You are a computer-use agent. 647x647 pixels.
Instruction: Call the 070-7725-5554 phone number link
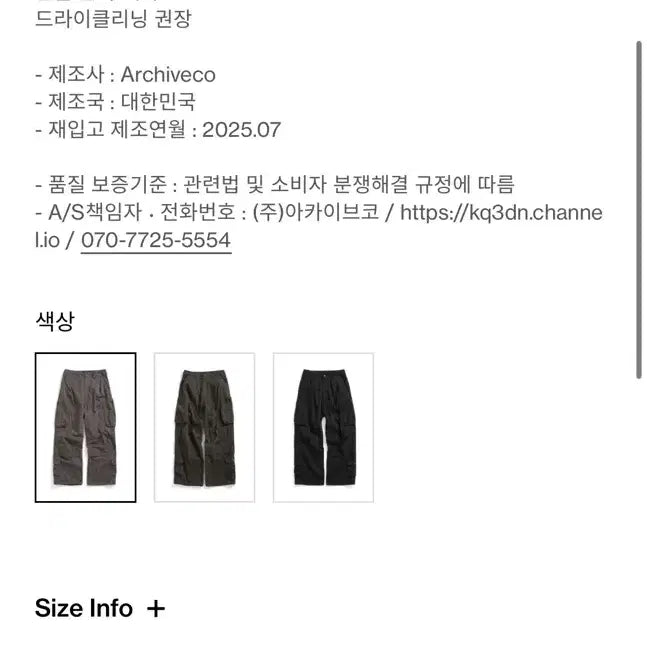coord(155,241)
